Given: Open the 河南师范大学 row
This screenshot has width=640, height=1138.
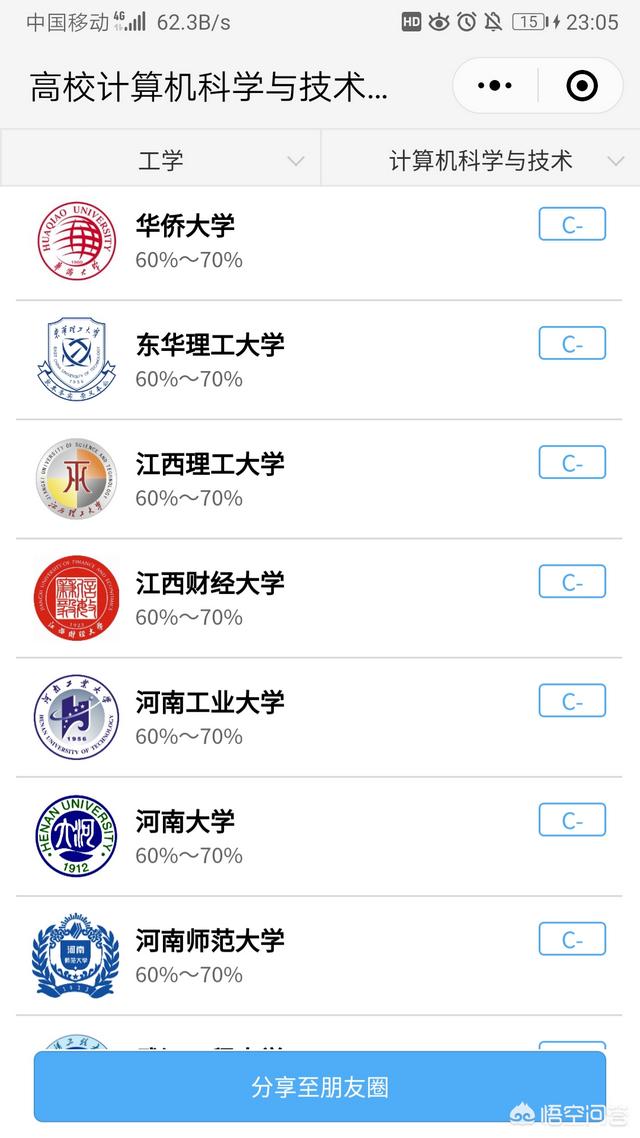Looking at the screenshot, I should (319, 955).
